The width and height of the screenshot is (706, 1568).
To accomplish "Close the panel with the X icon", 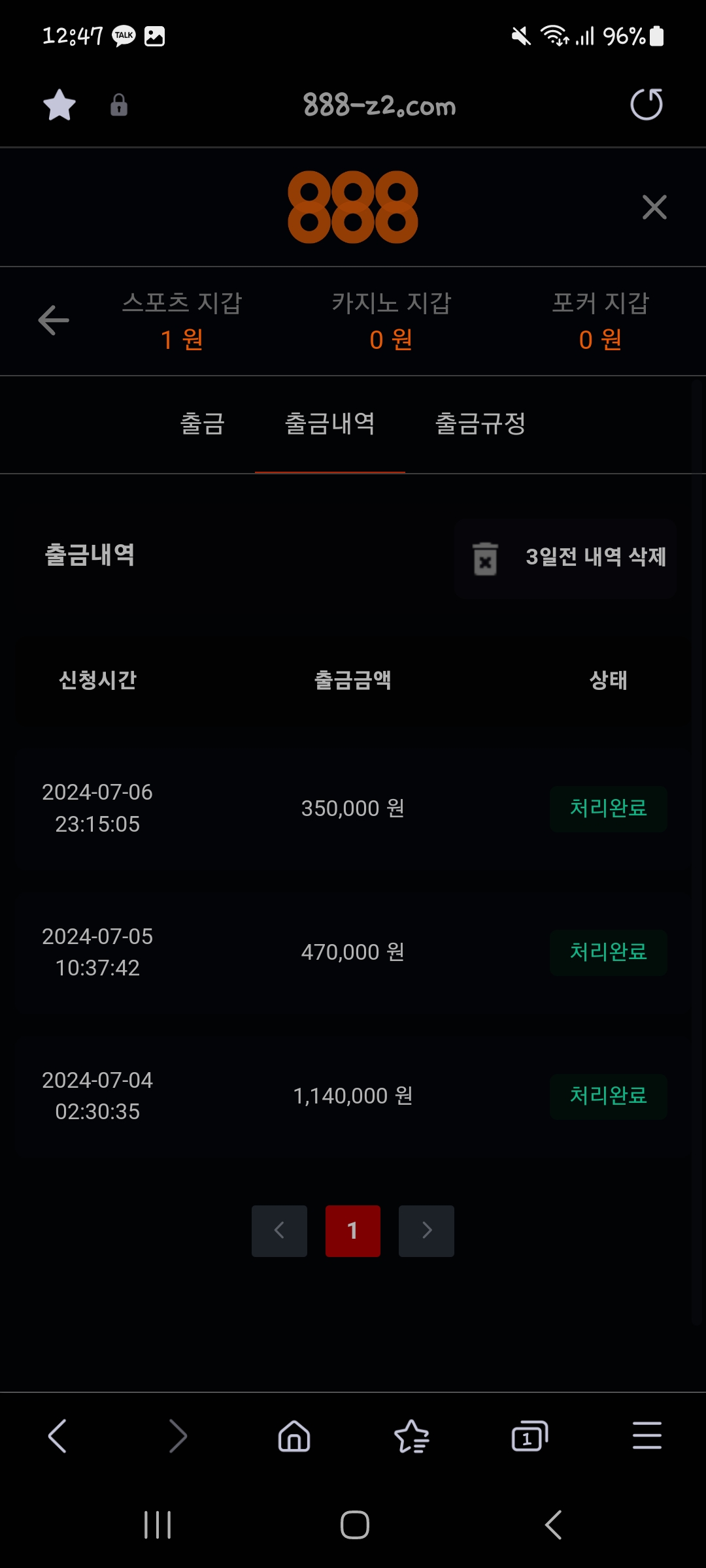I will pyautogui.click(x=654, y=208).
